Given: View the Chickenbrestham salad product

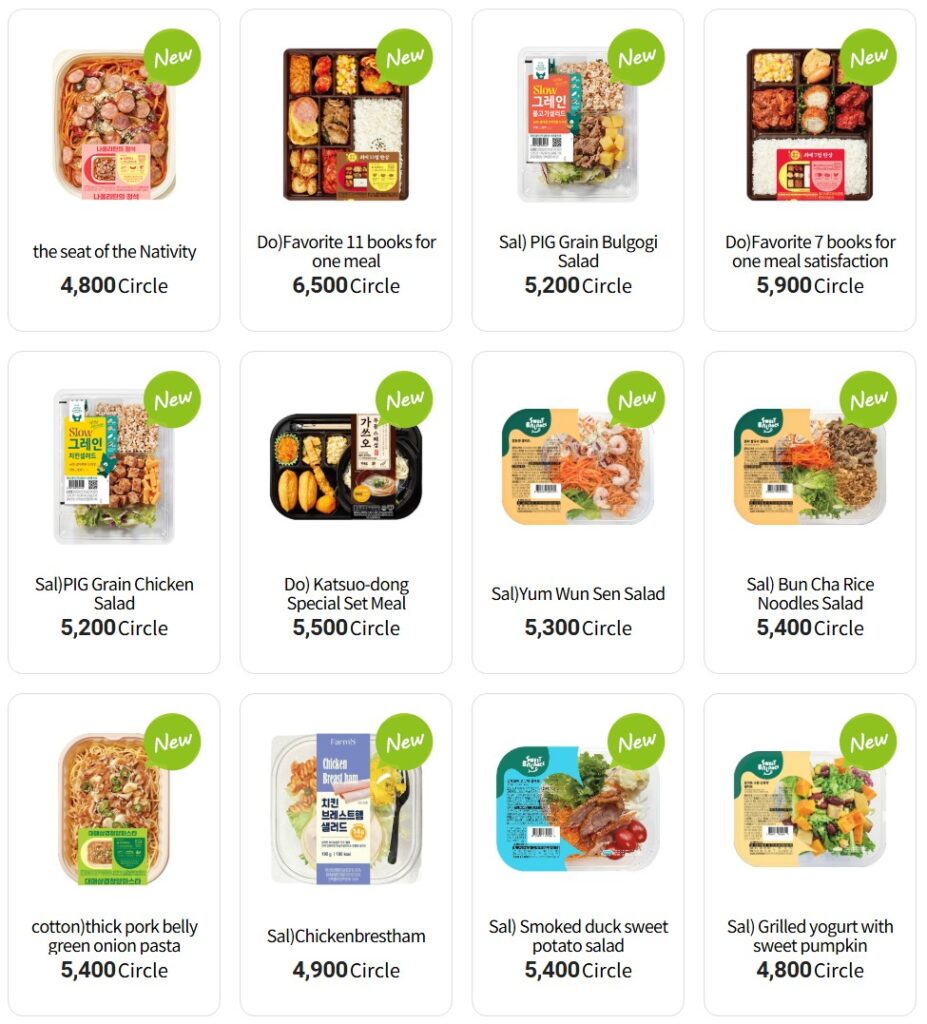Looking at the screenshot, I should (x=346, y=854).
